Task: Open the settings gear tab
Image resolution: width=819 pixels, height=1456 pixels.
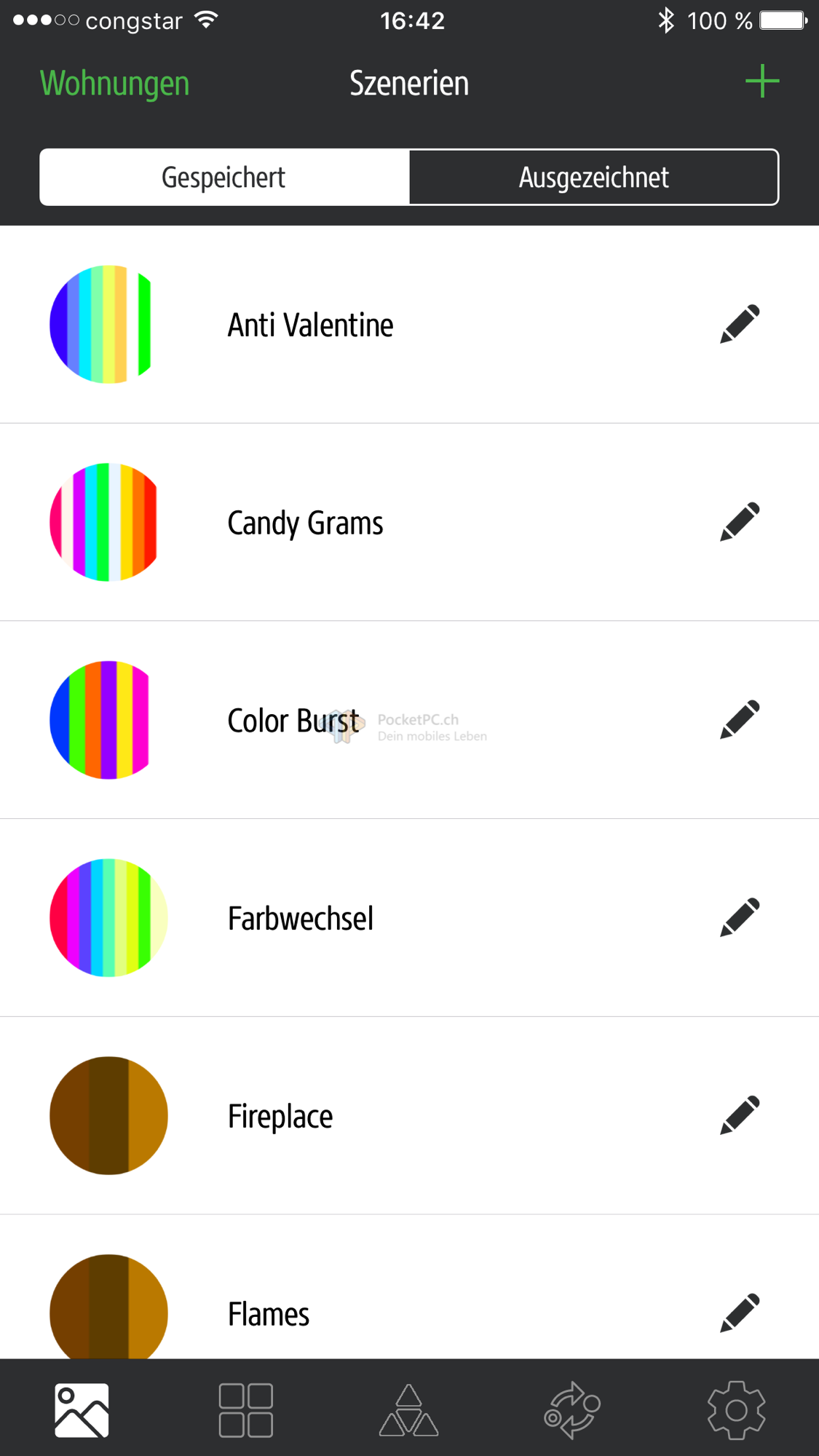Action: tap(736, 1410)
